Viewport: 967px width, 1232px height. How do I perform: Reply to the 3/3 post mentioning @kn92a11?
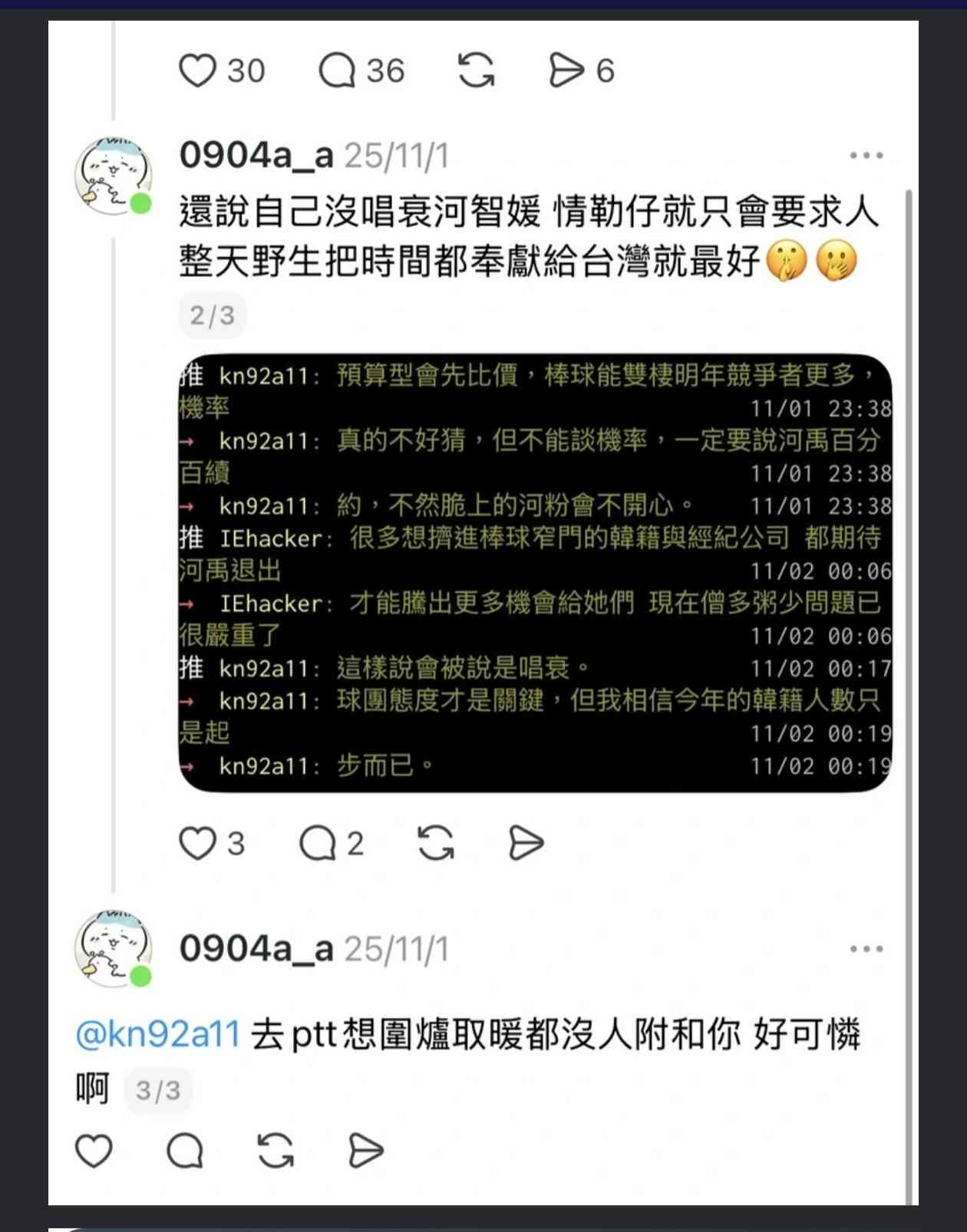[x=185, y=1151]
